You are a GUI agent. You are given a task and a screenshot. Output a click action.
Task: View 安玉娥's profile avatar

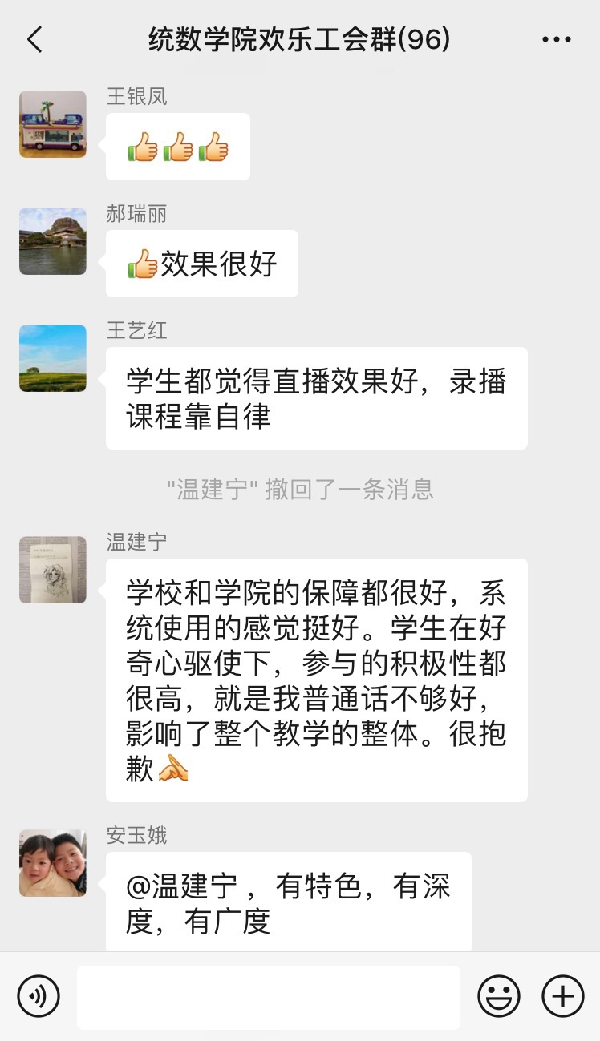point(53,863)
